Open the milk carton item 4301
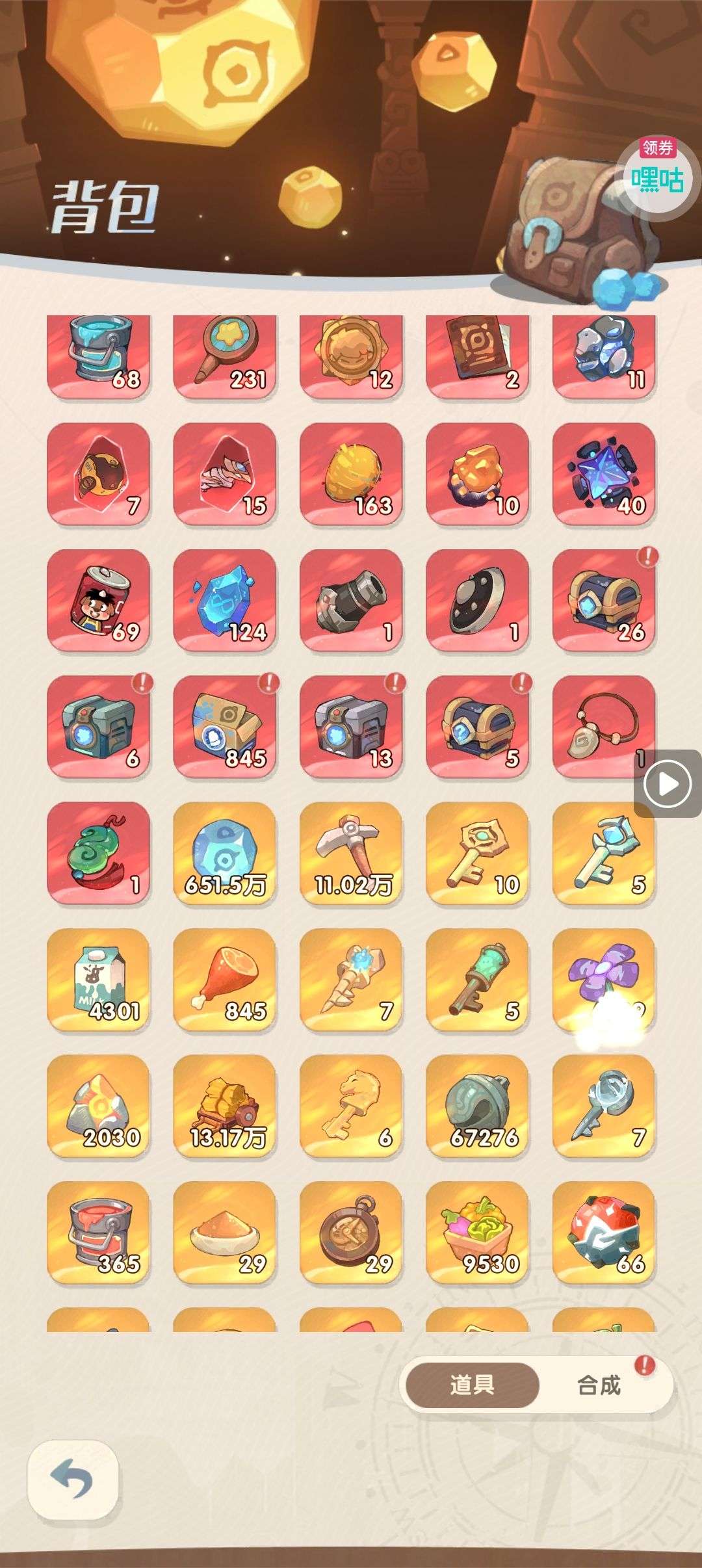 (98, 980)
